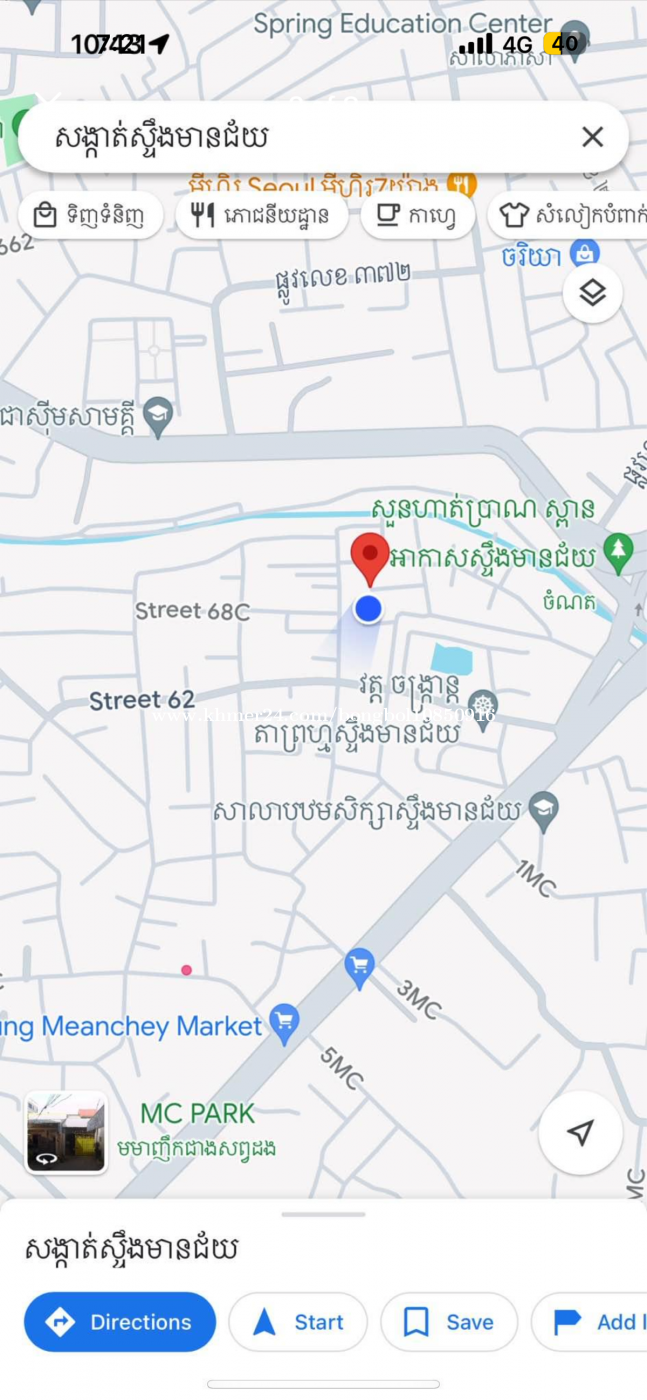
Task: Select the clothing chip with shirt icon
Action: 570,215
